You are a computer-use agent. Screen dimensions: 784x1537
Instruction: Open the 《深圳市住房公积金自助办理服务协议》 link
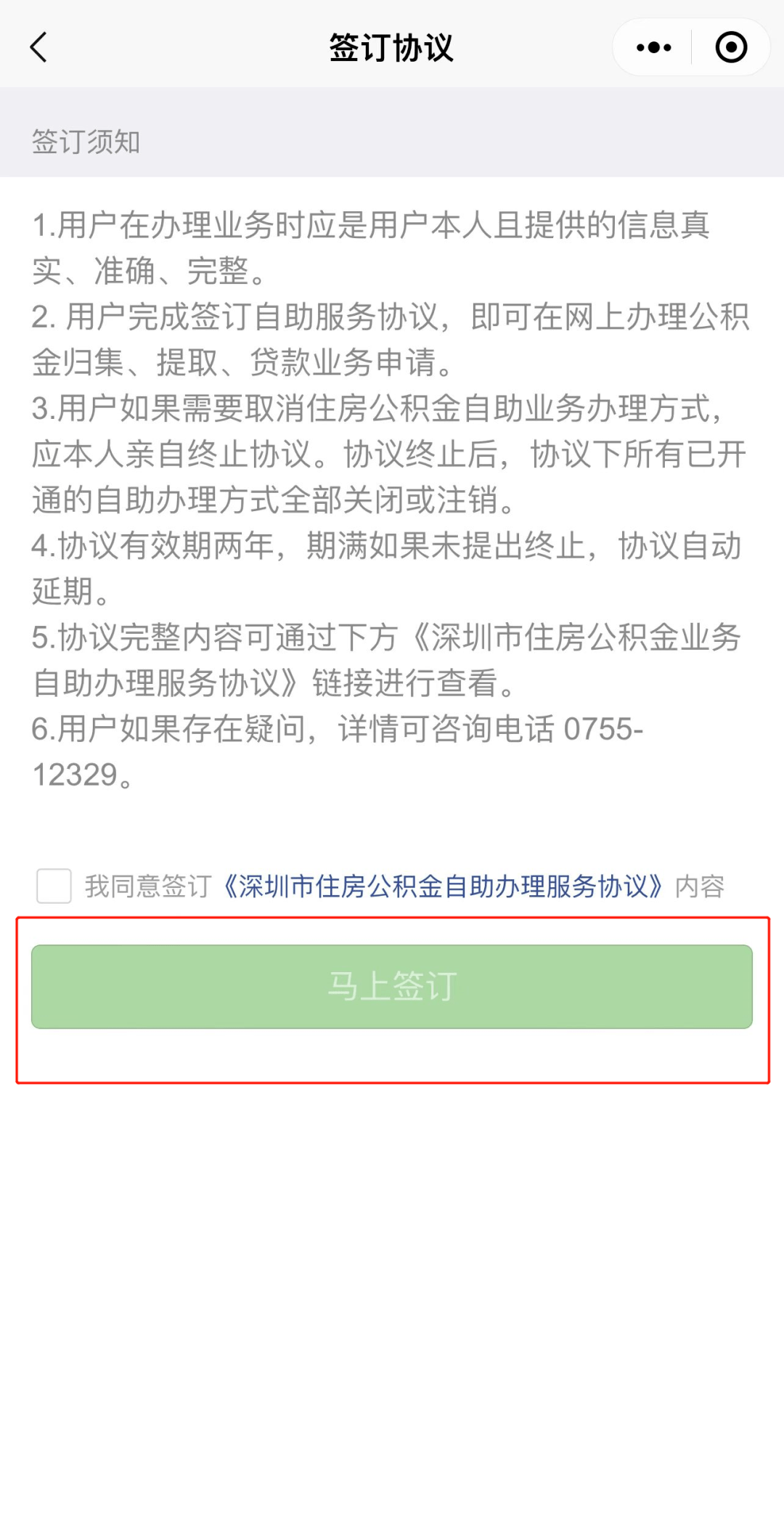pyautogui.click(x=443, y=886)
